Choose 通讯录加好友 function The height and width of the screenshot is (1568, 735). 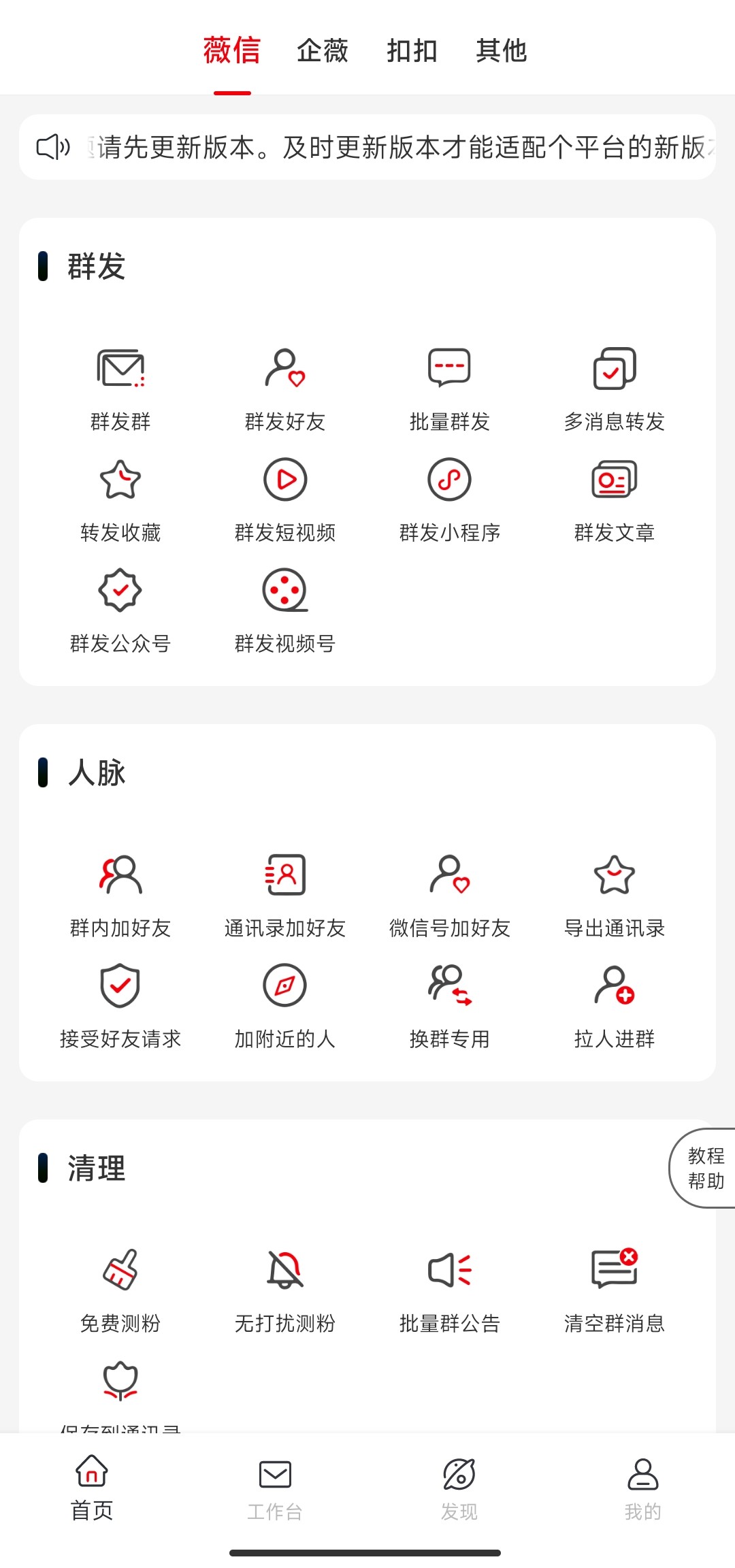tap(285, 895)
